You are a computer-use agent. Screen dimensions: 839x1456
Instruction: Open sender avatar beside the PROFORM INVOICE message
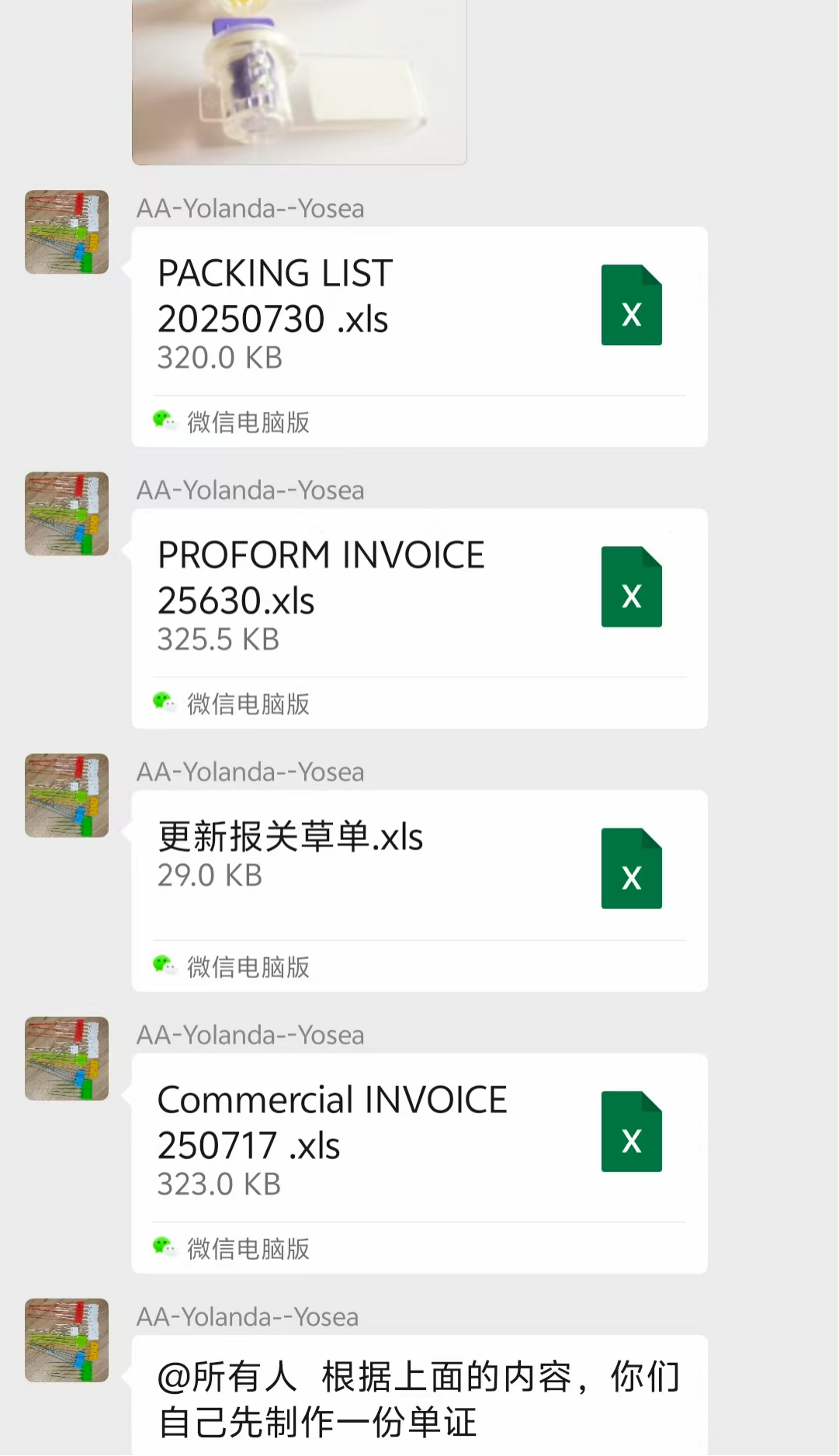[x=67, y=514]
